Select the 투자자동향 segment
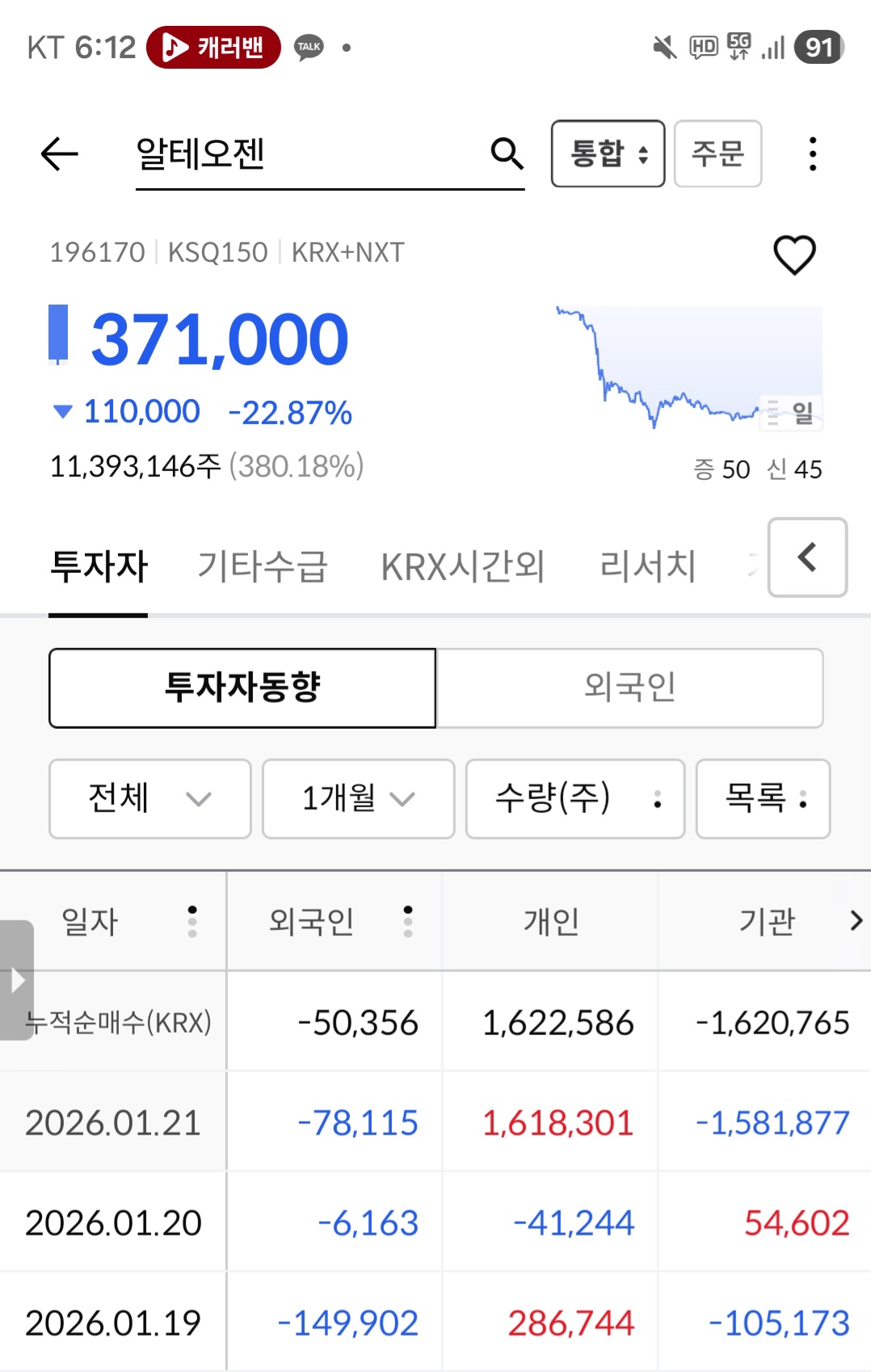The height and width of the screenshot is (1372, 871). click(242, 688)
